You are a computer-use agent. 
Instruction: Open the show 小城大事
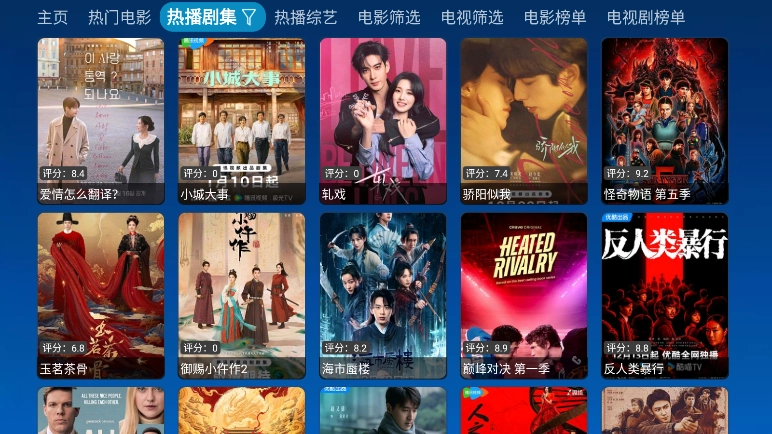(242, 120)
